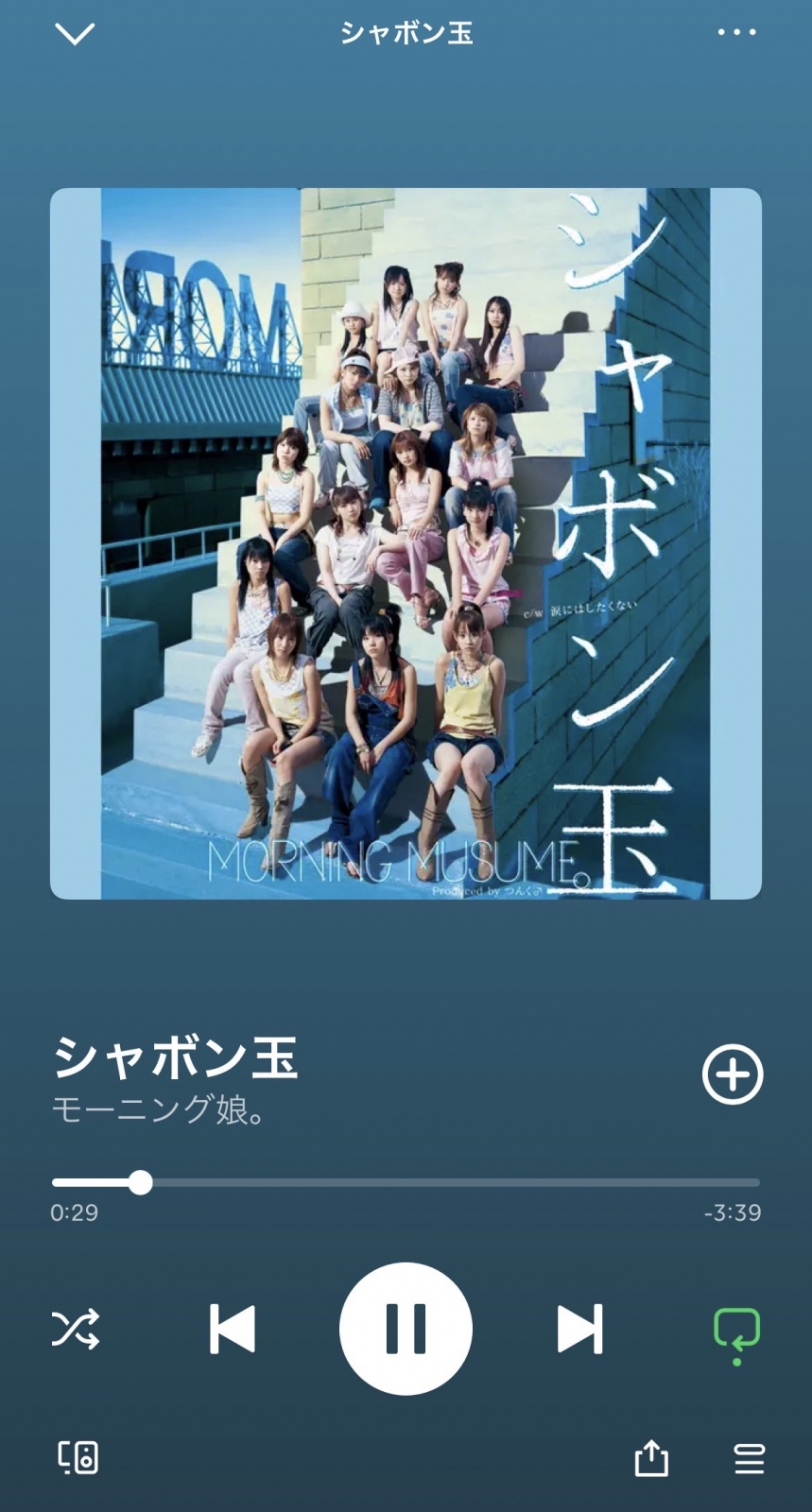Viewport: 812px width, 1512px height.
Task: Collapse the now playing screen
Action: [x=75, y=34]
